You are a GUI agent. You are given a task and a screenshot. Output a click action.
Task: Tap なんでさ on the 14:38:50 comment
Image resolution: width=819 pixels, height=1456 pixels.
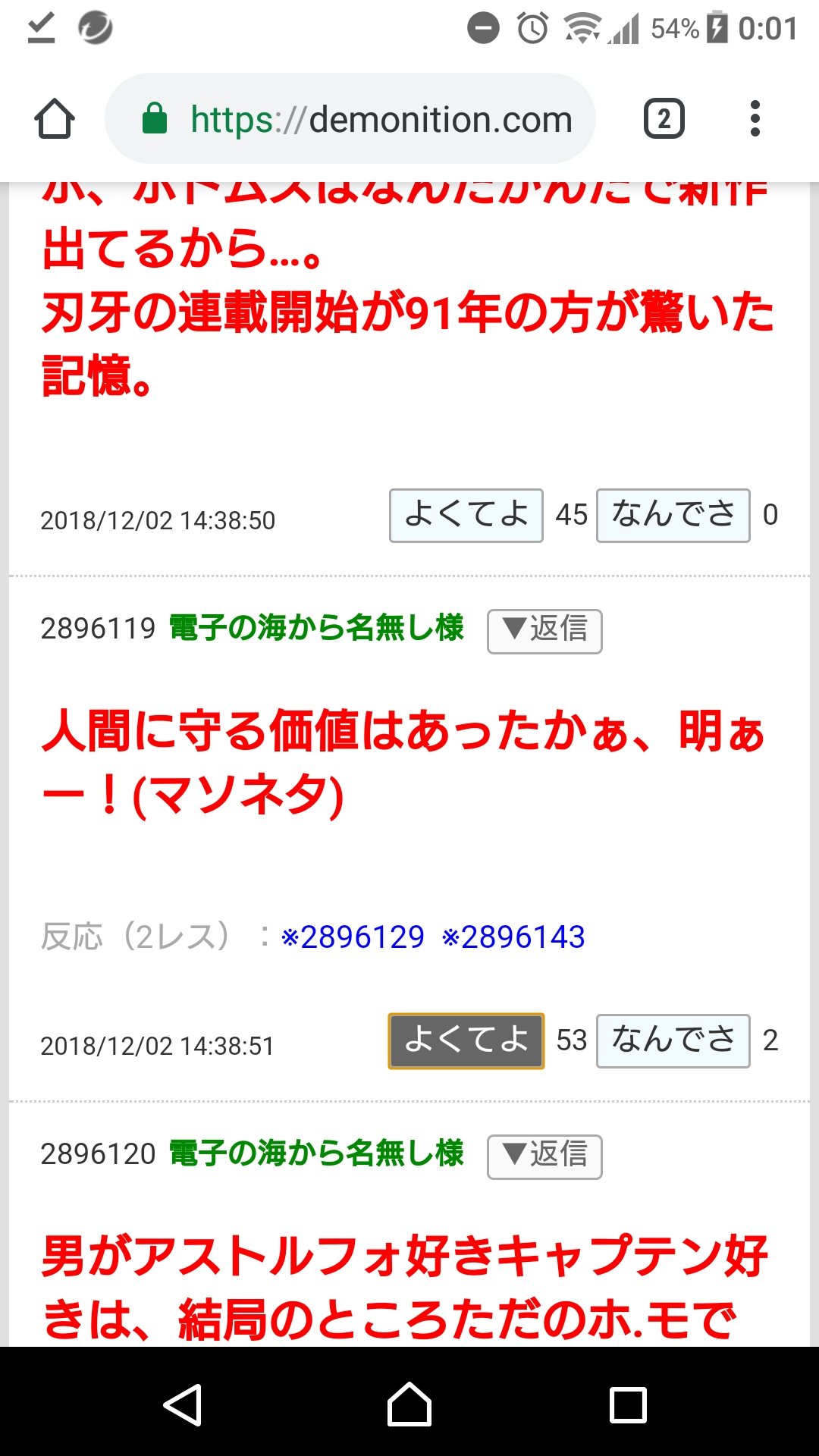click(673, 515)
